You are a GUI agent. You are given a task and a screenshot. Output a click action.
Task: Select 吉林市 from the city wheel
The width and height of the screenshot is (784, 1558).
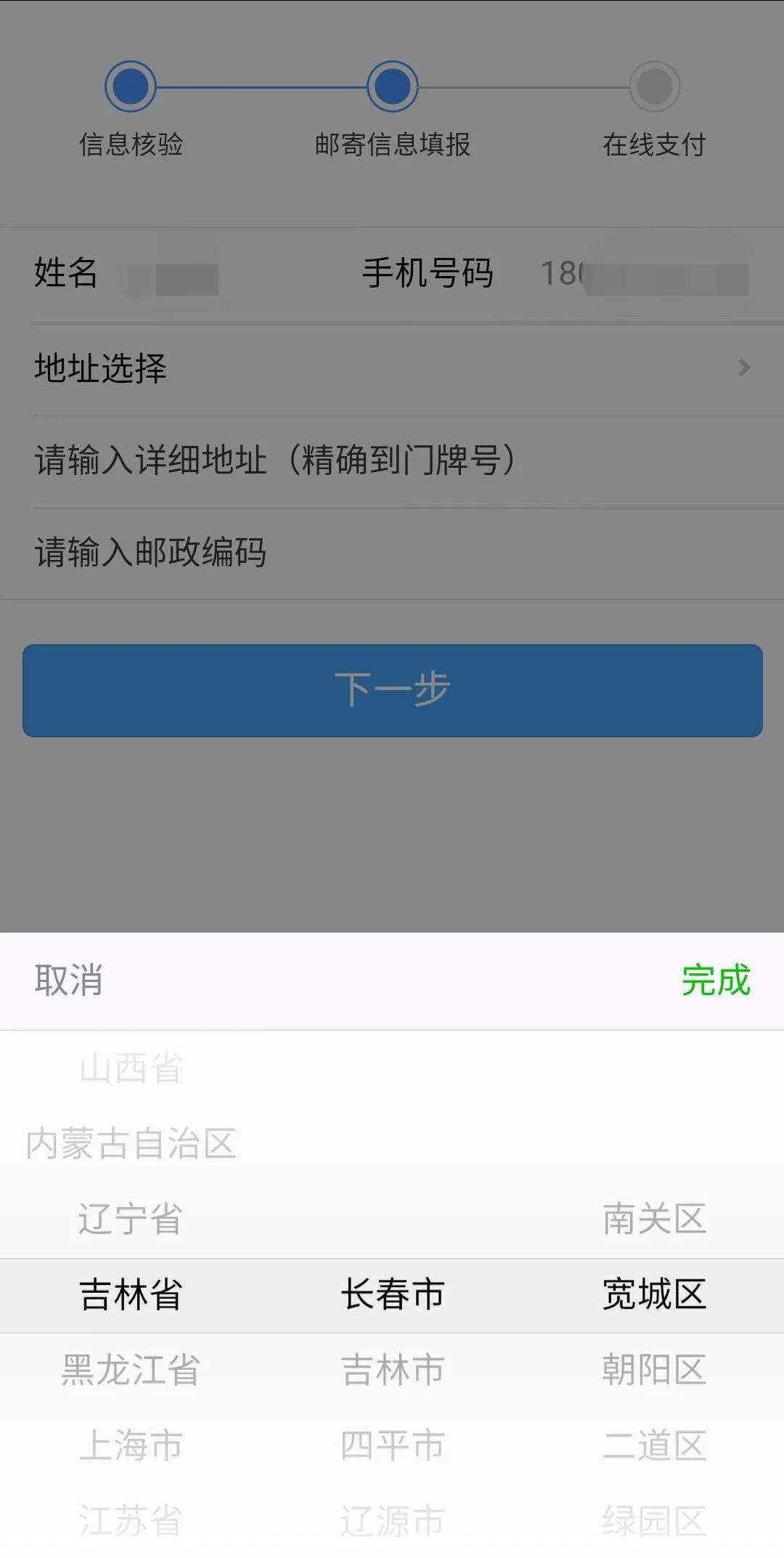click(x=392, y=1371)
